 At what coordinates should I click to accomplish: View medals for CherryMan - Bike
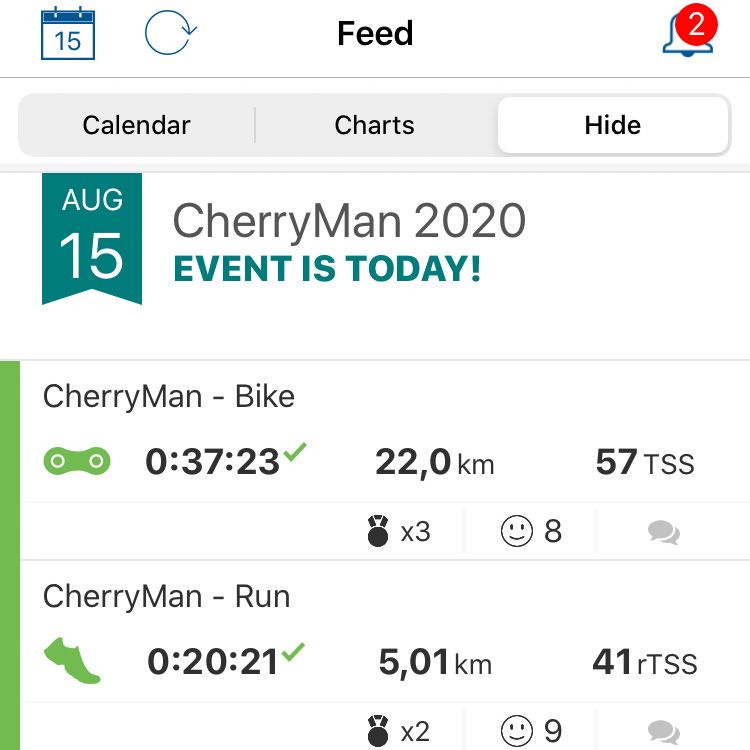pos(398,532)
